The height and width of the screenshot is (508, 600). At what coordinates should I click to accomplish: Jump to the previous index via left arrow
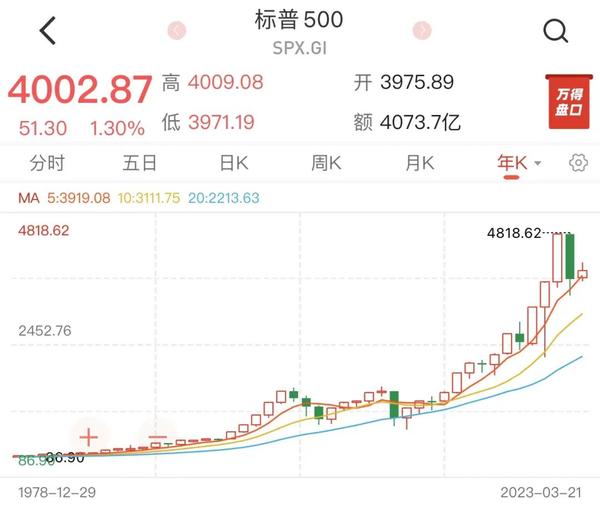click(x=177, y=31)
